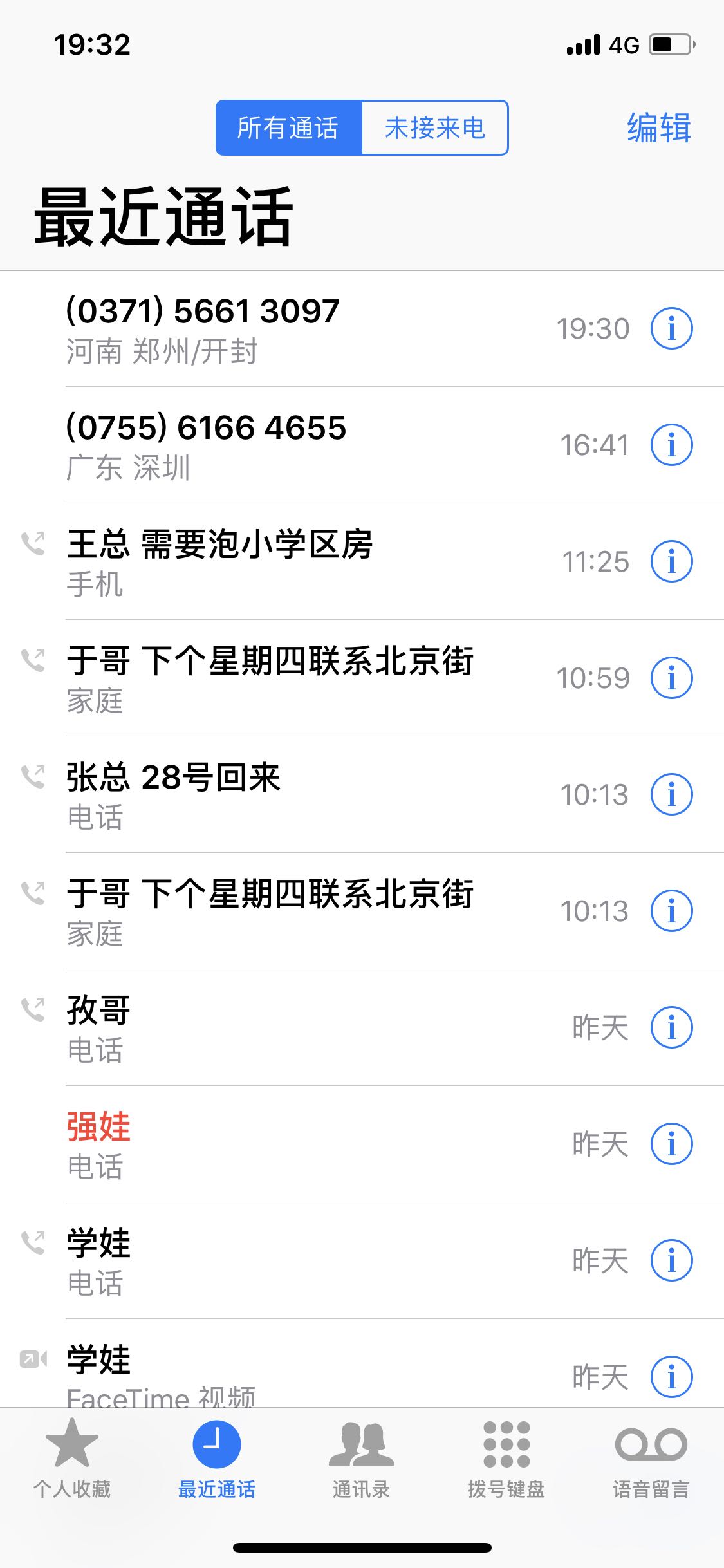Open info for the 10:59 于哥 call

coord(671,678)
